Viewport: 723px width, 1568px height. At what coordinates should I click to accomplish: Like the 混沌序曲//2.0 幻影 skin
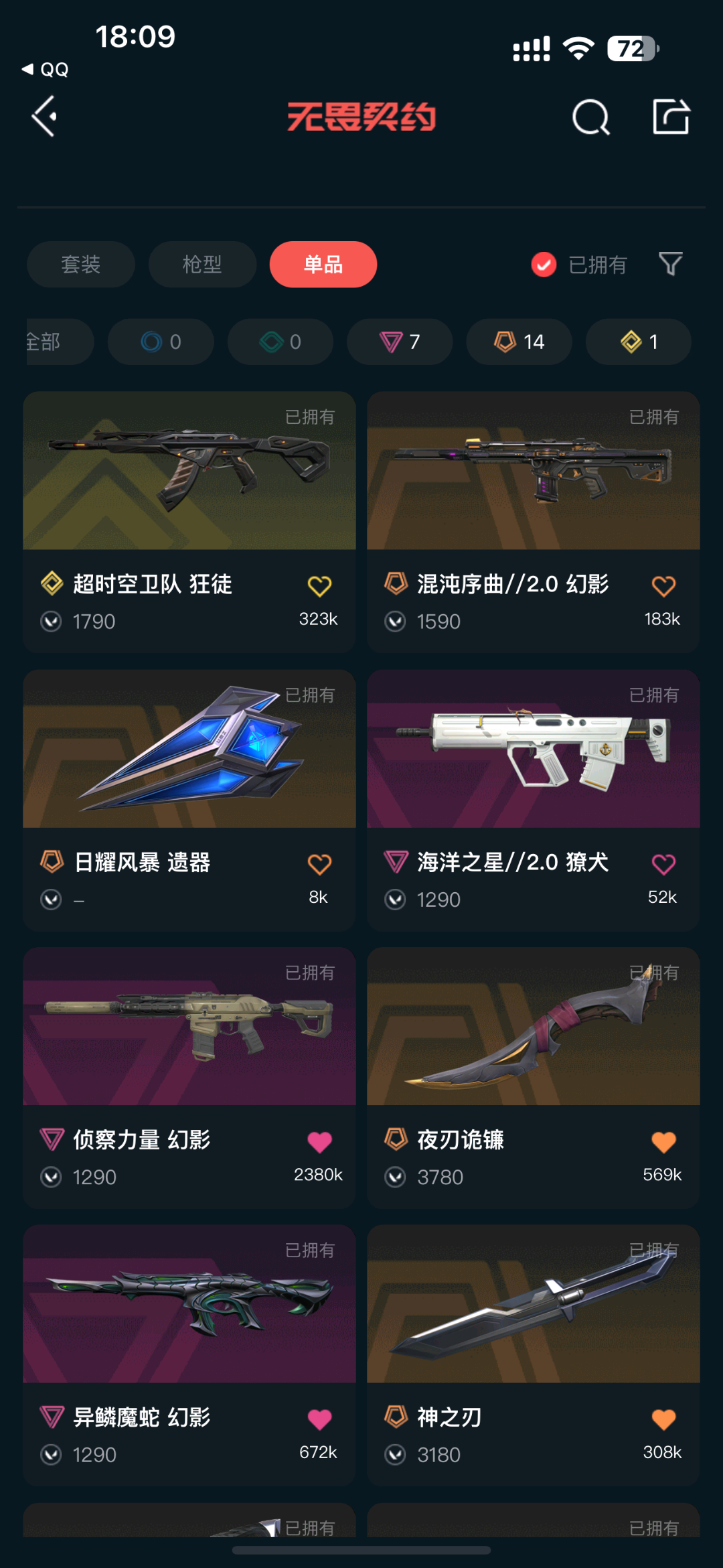coord(663,586)
